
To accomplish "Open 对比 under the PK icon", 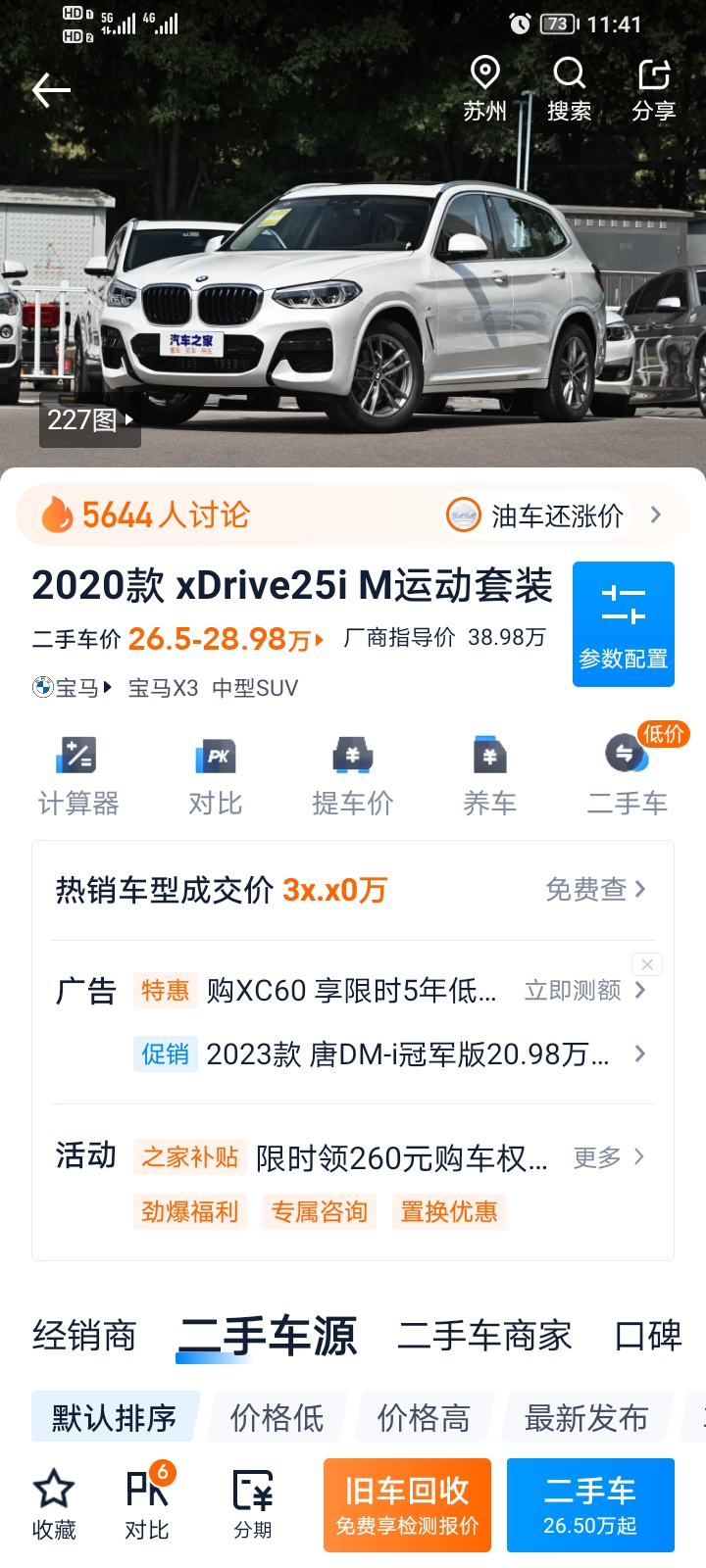I will [x=216, y=776].
